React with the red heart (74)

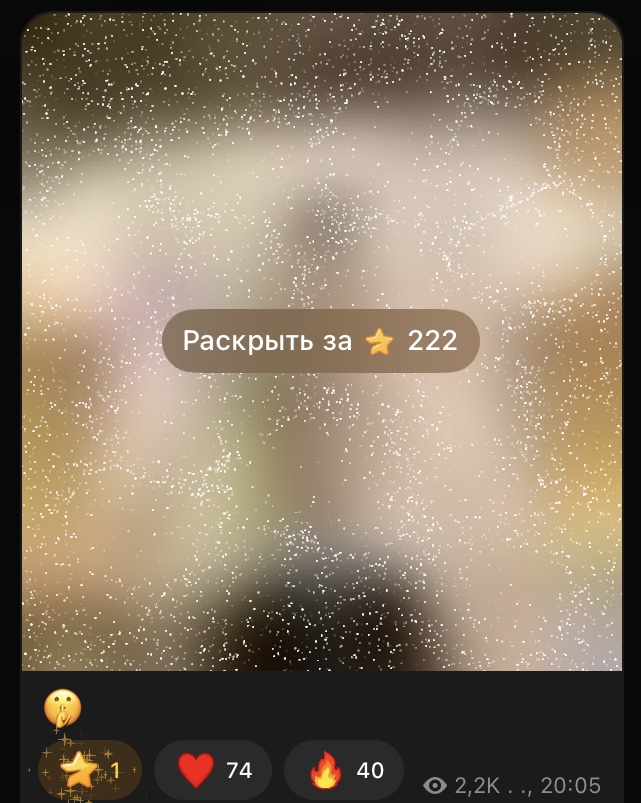(213, 770)
